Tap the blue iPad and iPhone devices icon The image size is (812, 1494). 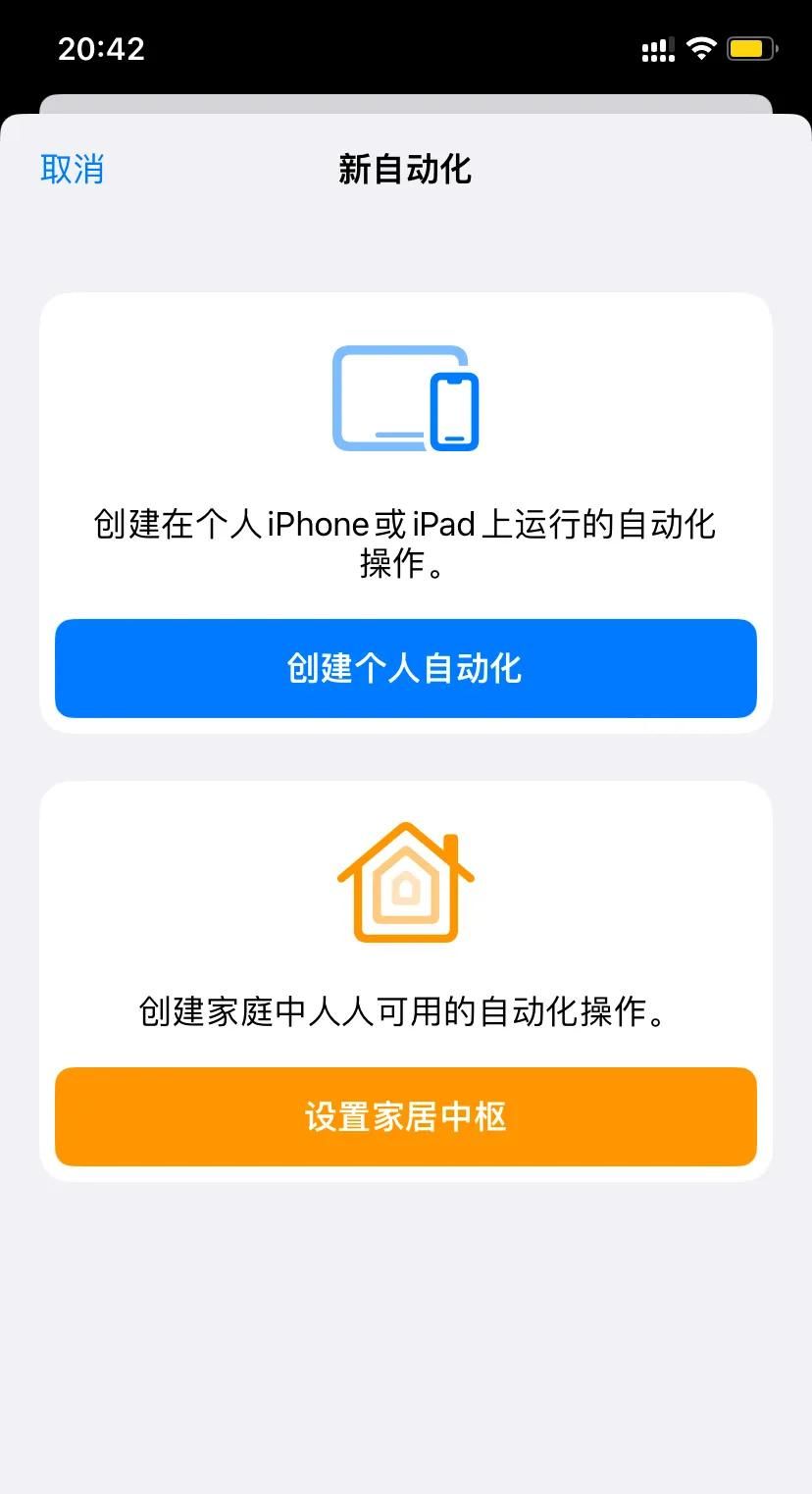pos(405,399)
